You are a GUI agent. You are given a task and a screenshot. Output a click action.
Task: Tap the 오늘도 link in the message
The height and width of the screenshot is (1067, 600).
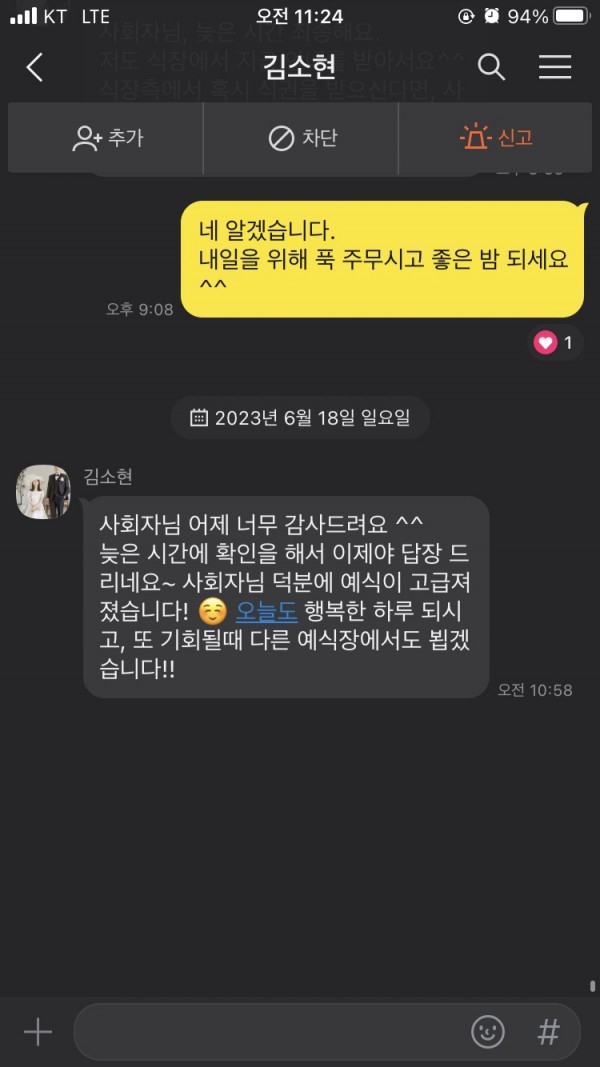pos(266,610)
